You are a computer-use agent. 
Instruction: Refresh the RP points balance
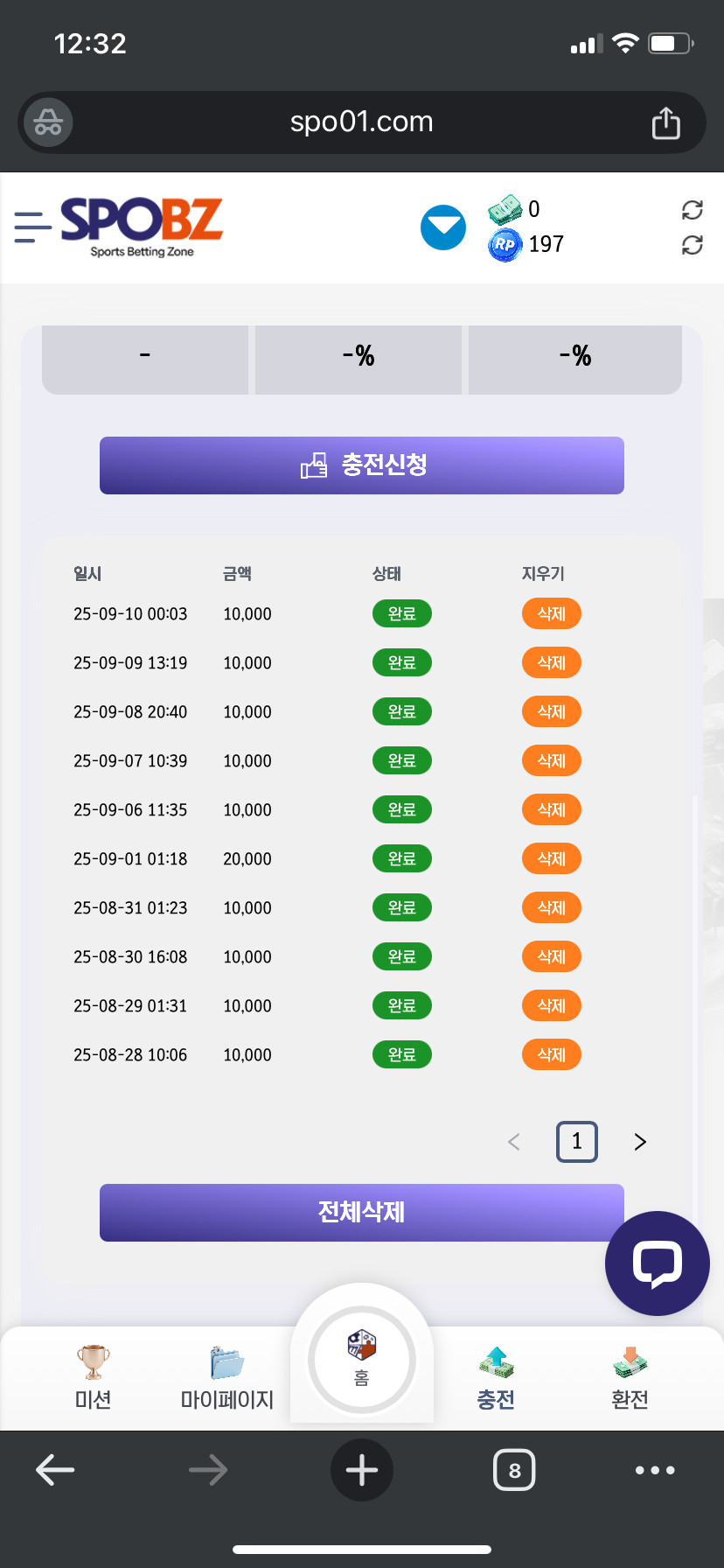(692, 245)
